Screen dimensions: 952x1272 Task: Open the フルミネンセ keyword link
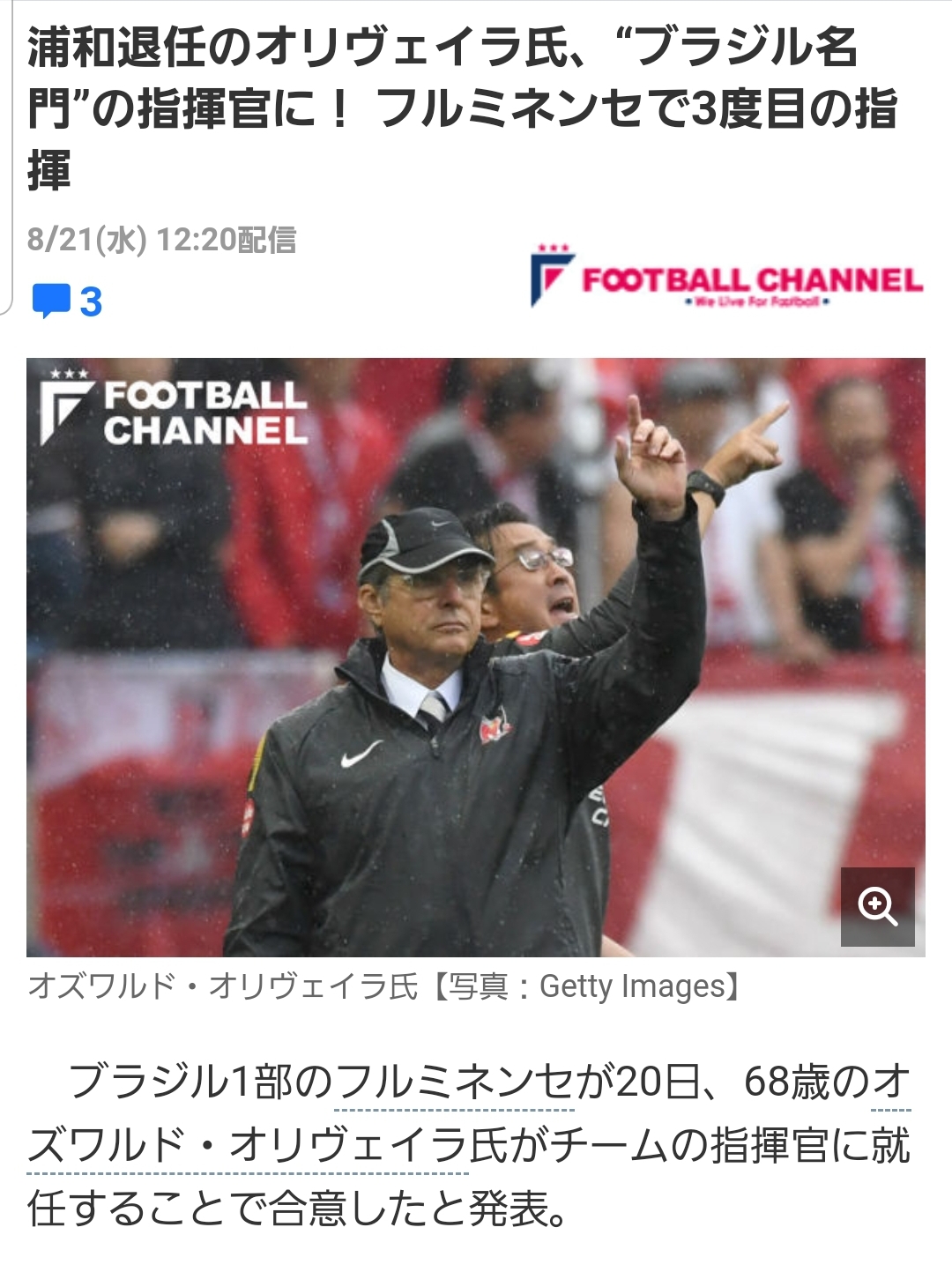(455, 1082)
